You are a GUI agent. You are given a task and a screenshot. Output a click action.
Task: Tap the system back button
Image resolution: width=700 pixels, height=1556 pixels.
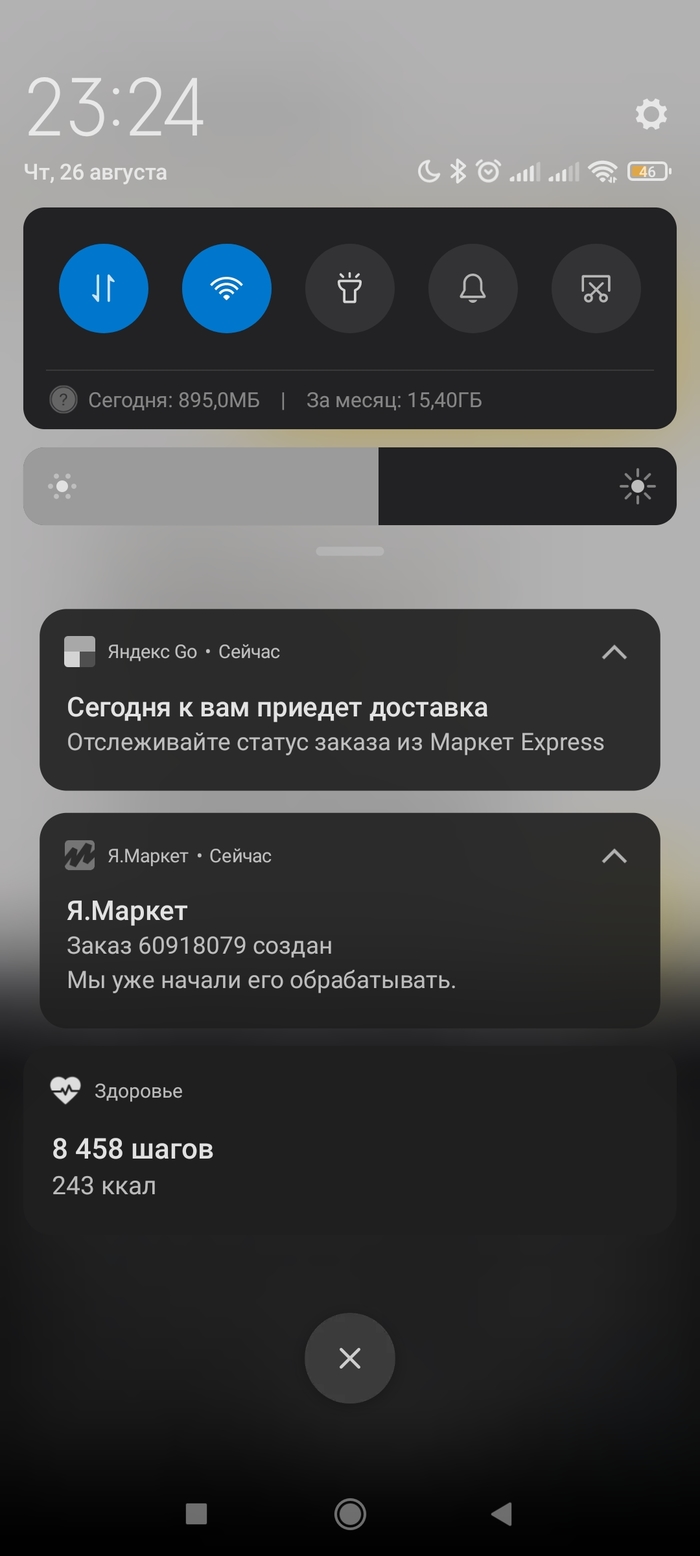(502, 1514)
